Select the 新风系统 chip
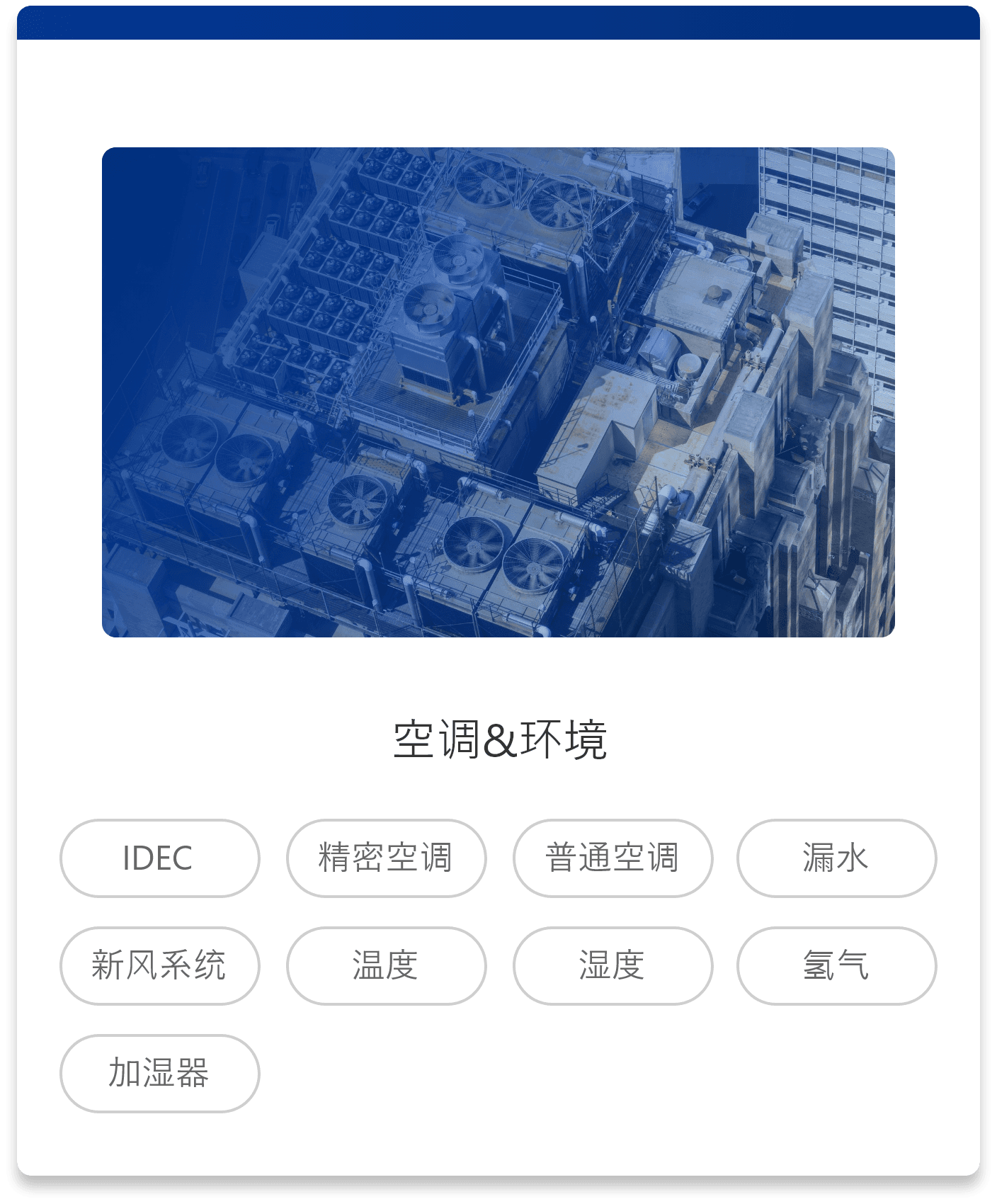The height and width of the screenshot is (1204, 997). [x=159, y=965]
